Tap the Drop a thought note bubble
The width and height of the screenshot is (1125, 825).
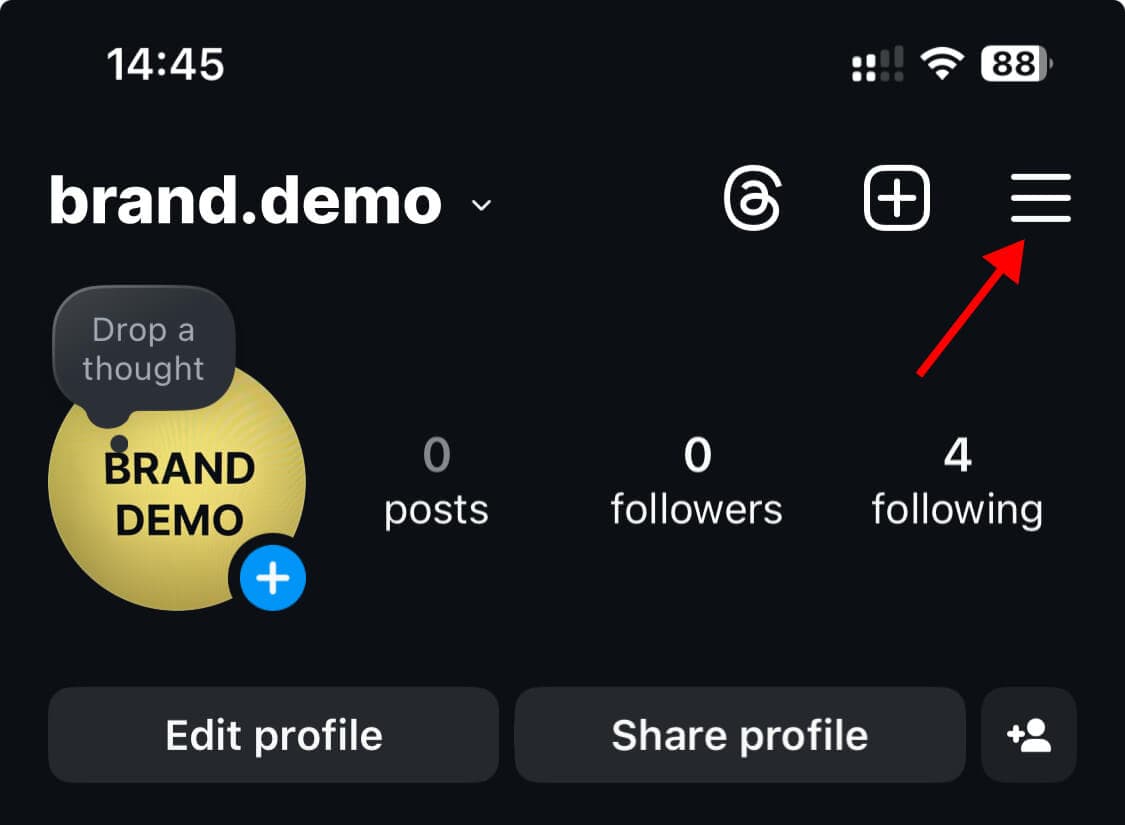(143, 350)
